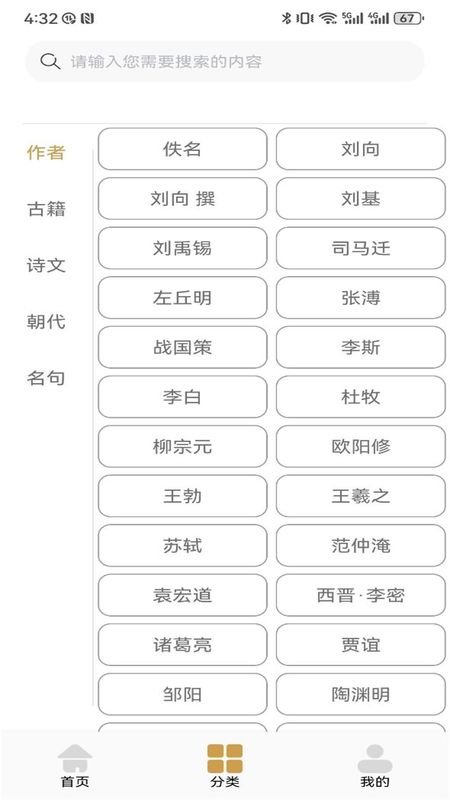This screenshot has height=800, width=450.
Task: Switch to the 我的 tab
Action: pyautogui.click(x=375, y=765)
